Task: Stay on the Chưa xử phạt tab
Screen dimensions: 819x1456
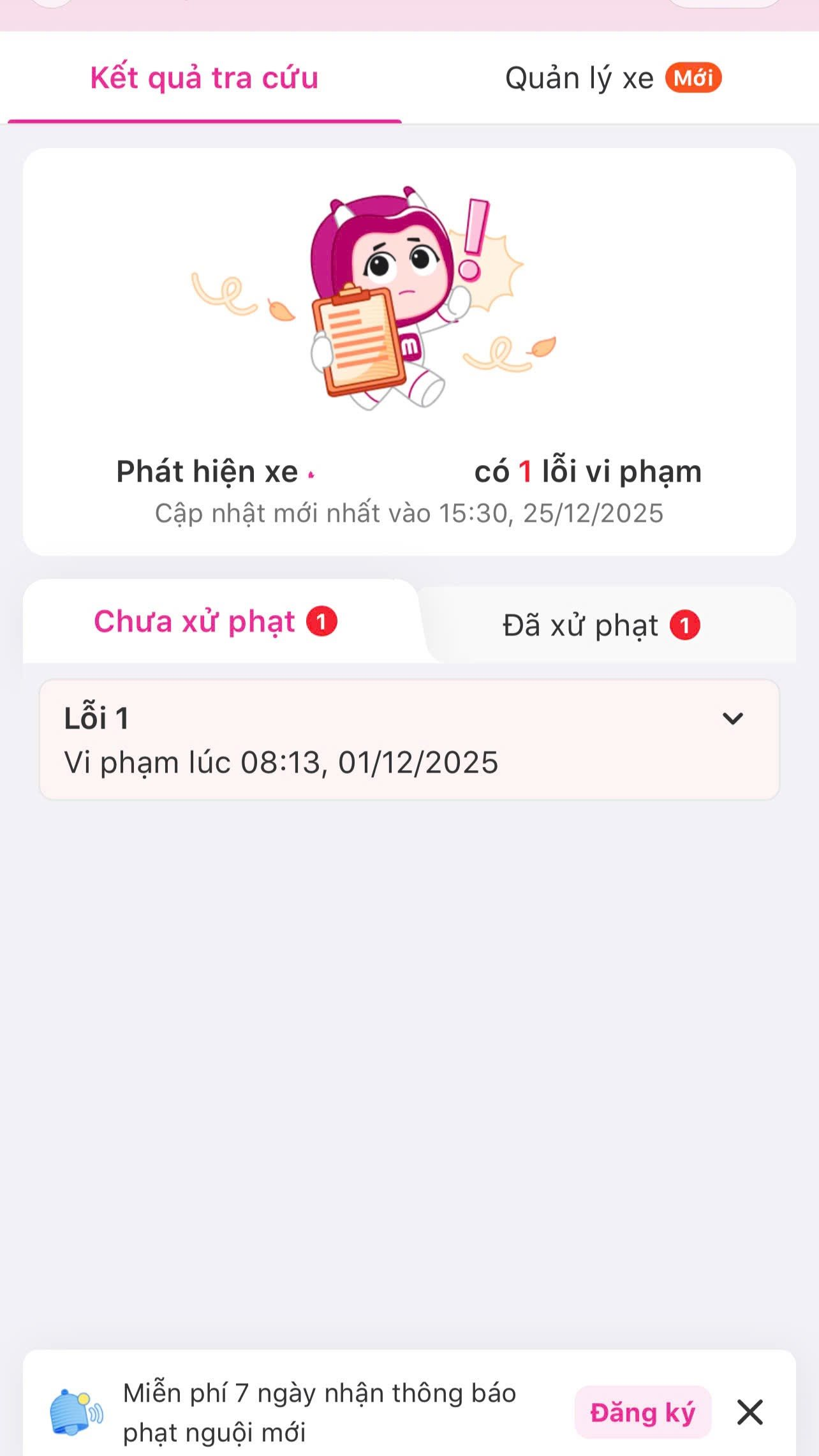Action: point(193,621)
